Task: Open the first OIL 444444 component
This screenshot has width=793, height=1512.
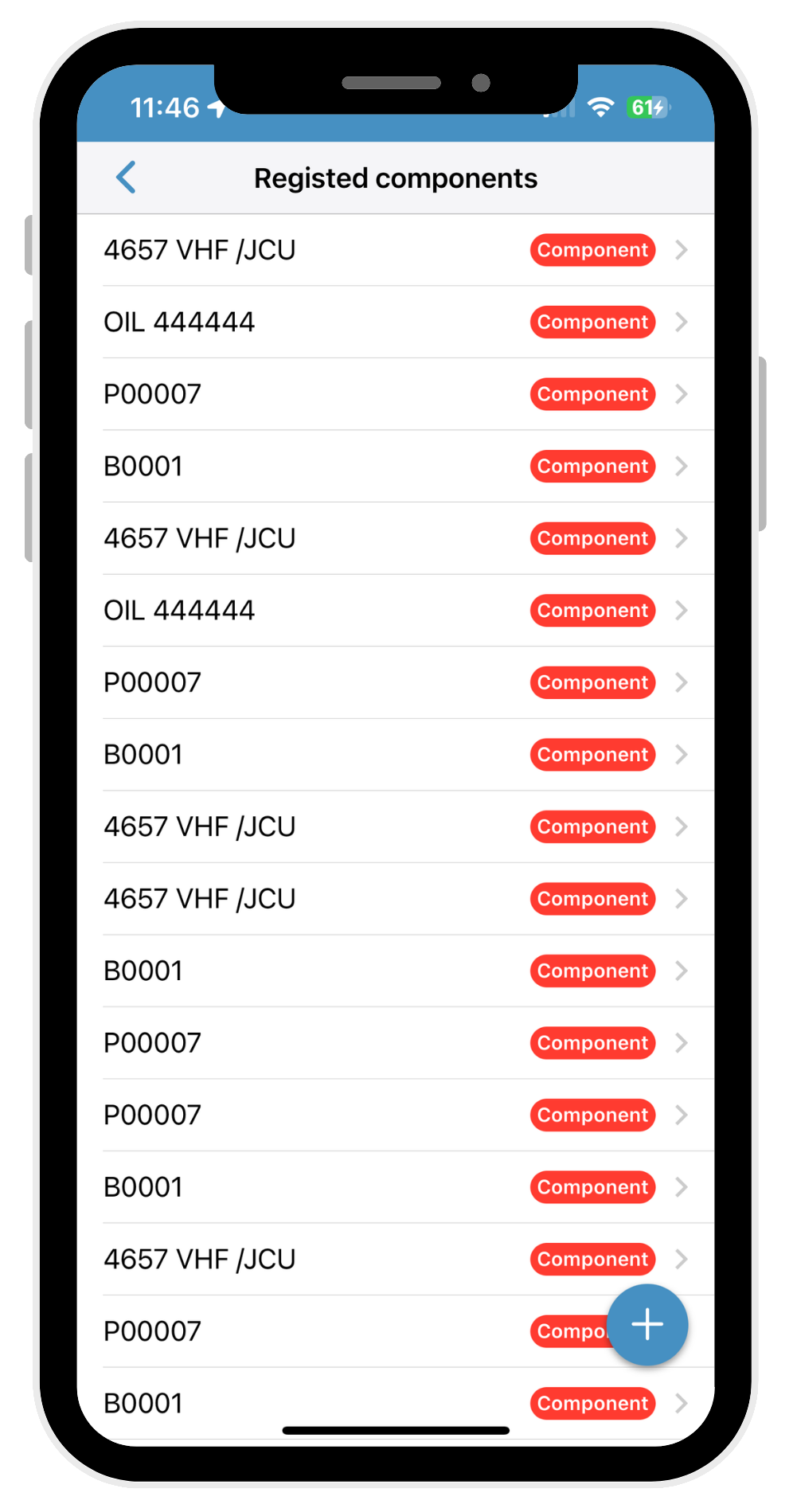Action: click(x=396, y=322)
